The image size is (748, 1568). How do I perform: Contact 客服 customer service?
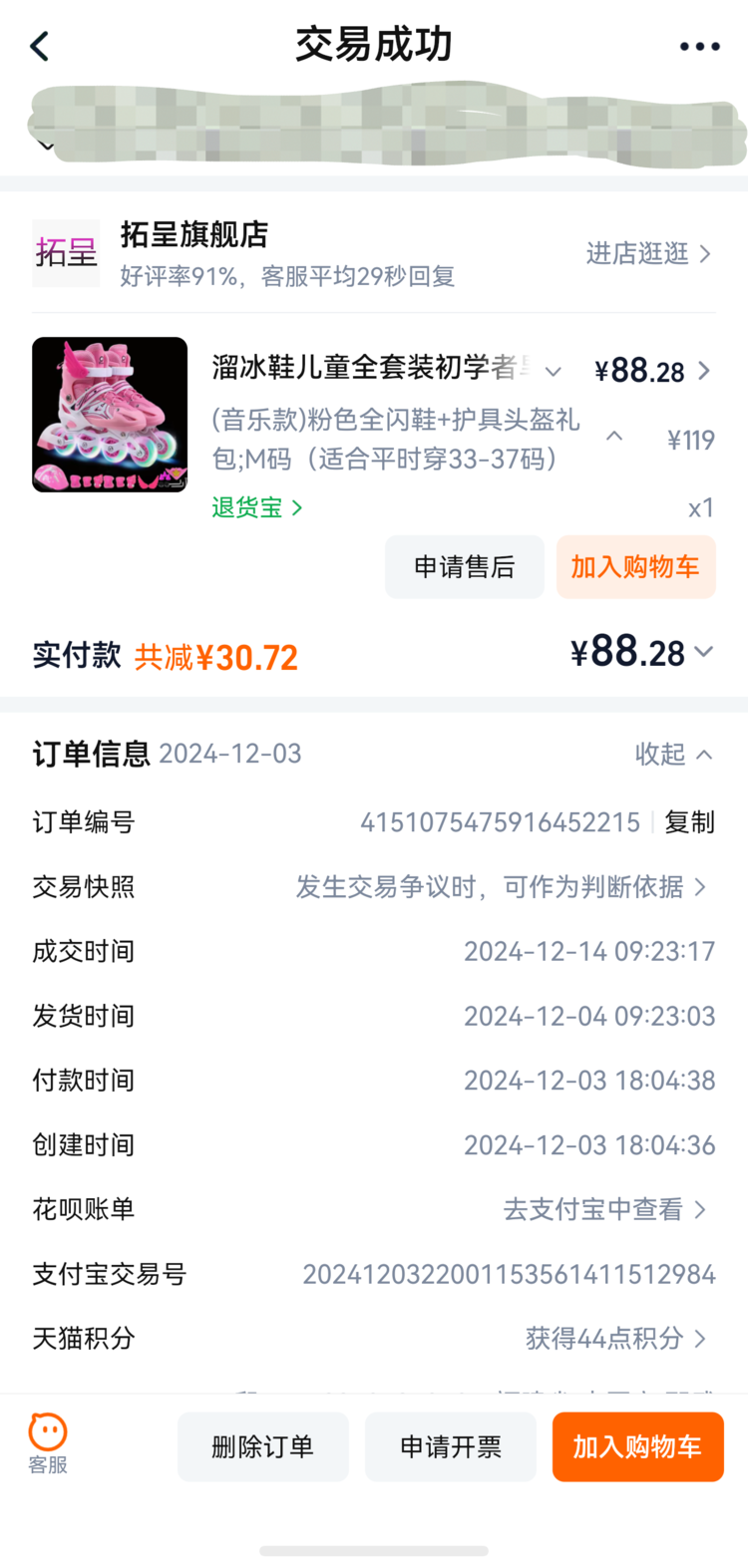click(48, 1444)
